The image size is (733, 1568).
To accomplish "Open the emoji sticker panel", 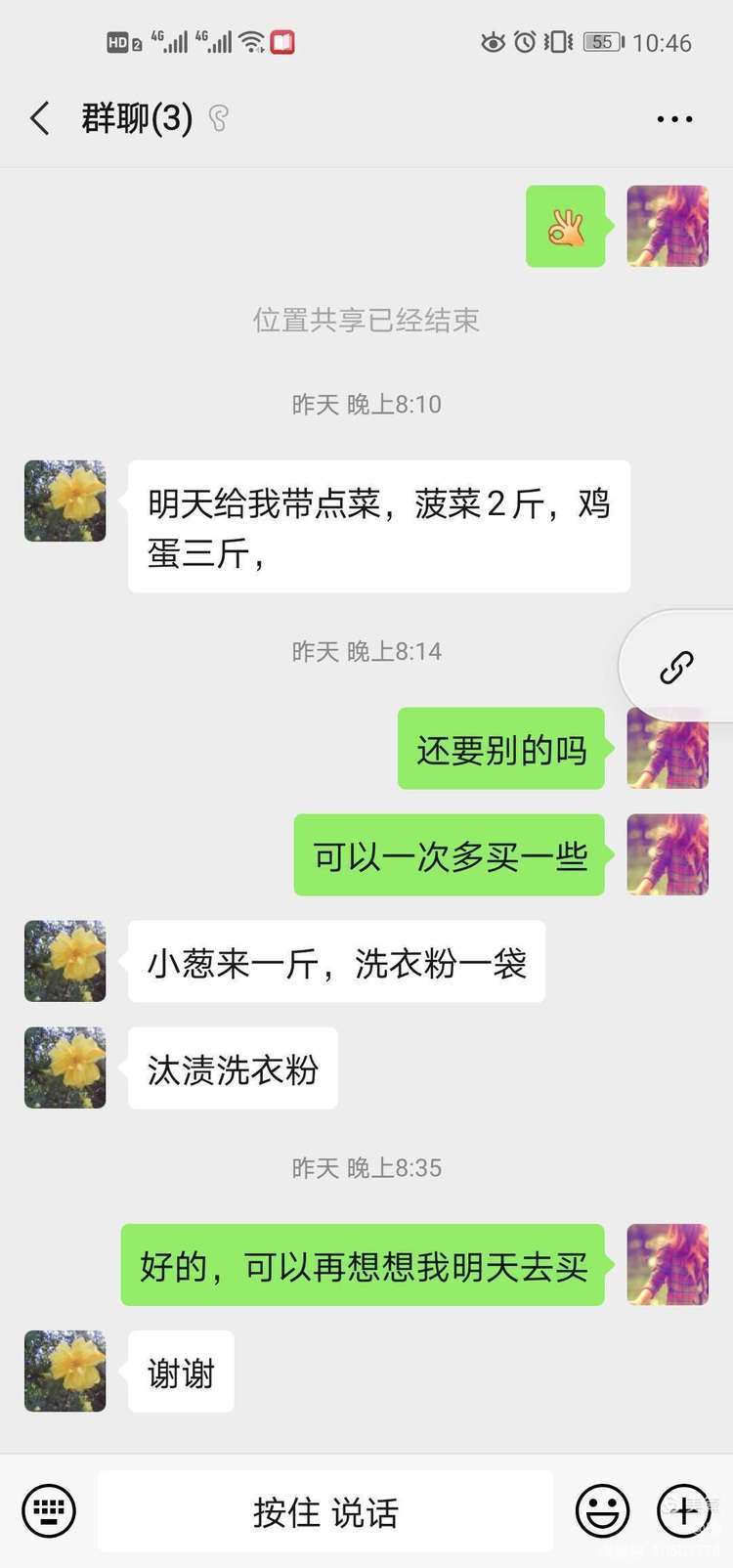I will click(x=602, y=1510).
